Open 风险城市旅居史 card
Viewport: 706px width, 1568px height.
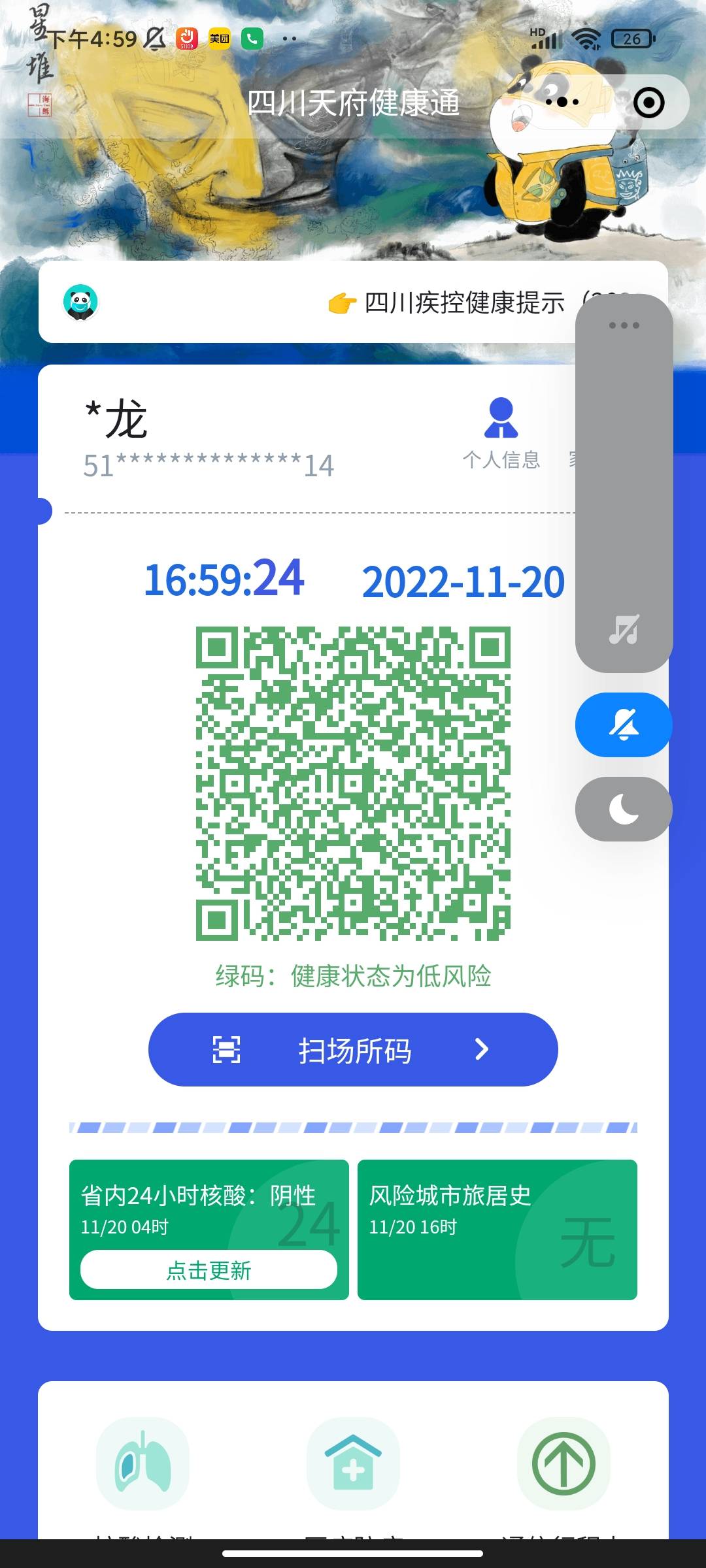(497, 1230)
